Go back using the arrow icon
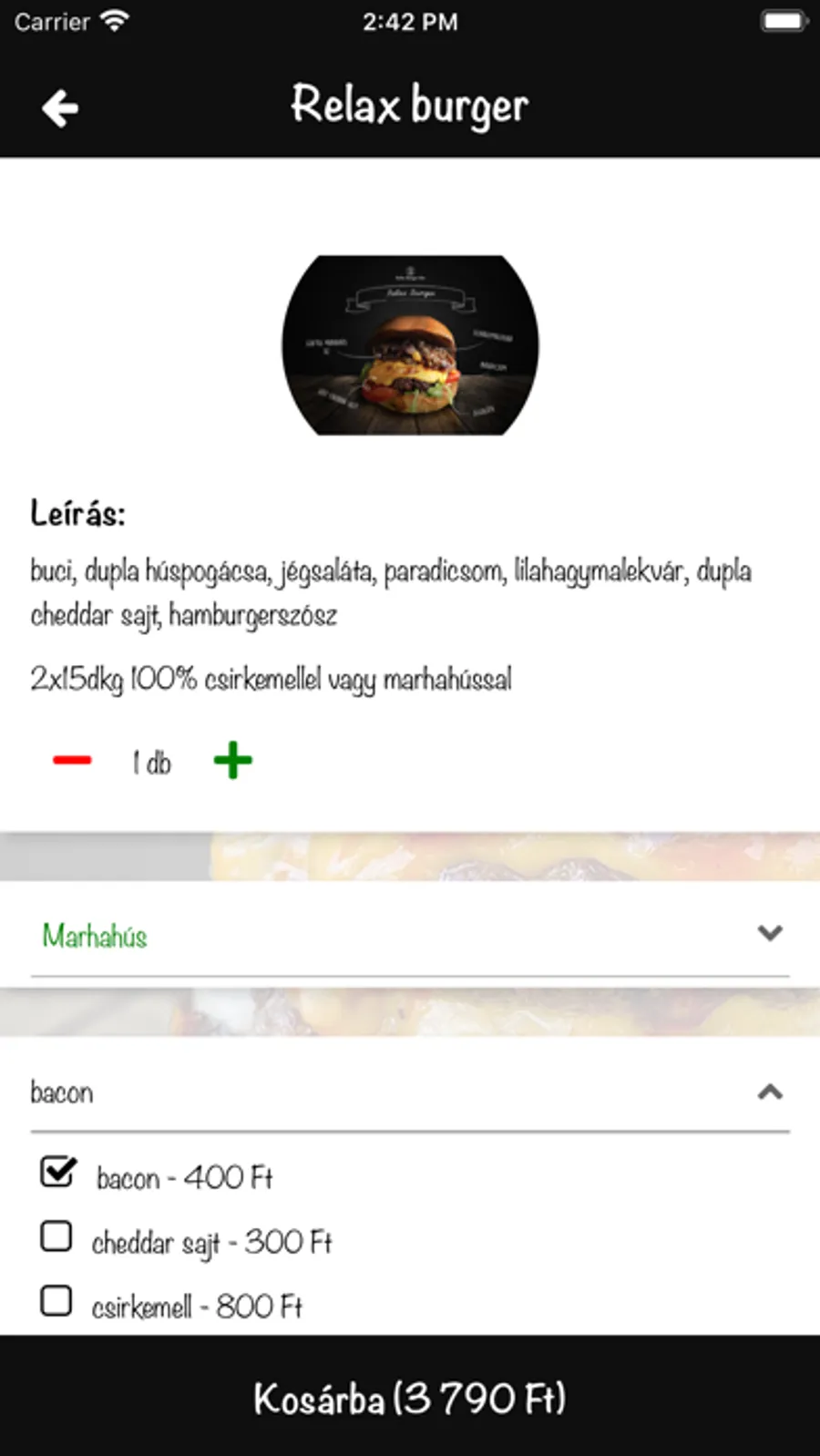The width and height of the screenshot is (820, 1456). (60, 108)
